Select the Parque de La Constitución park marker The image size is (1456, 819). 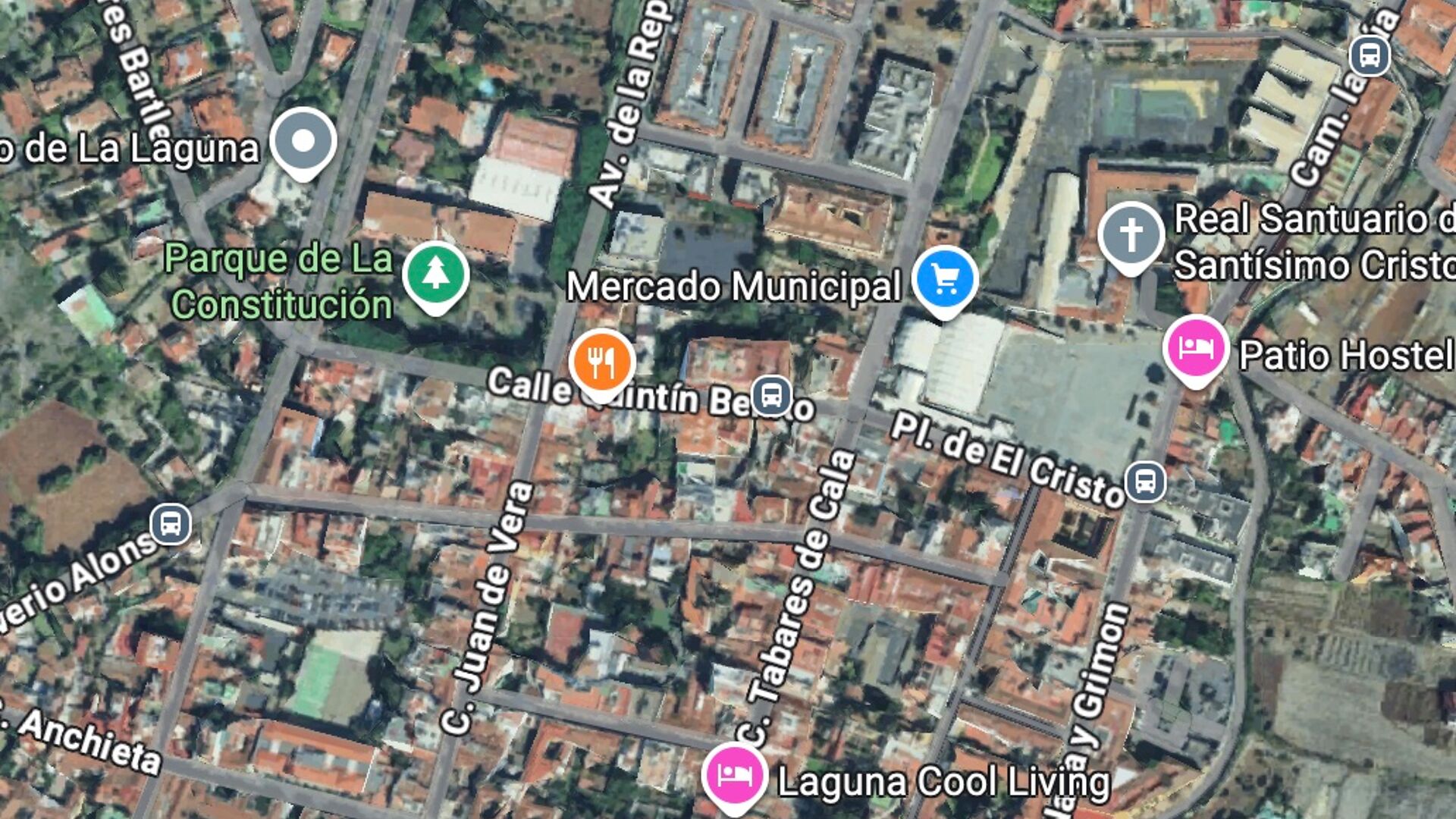[435, 275]
